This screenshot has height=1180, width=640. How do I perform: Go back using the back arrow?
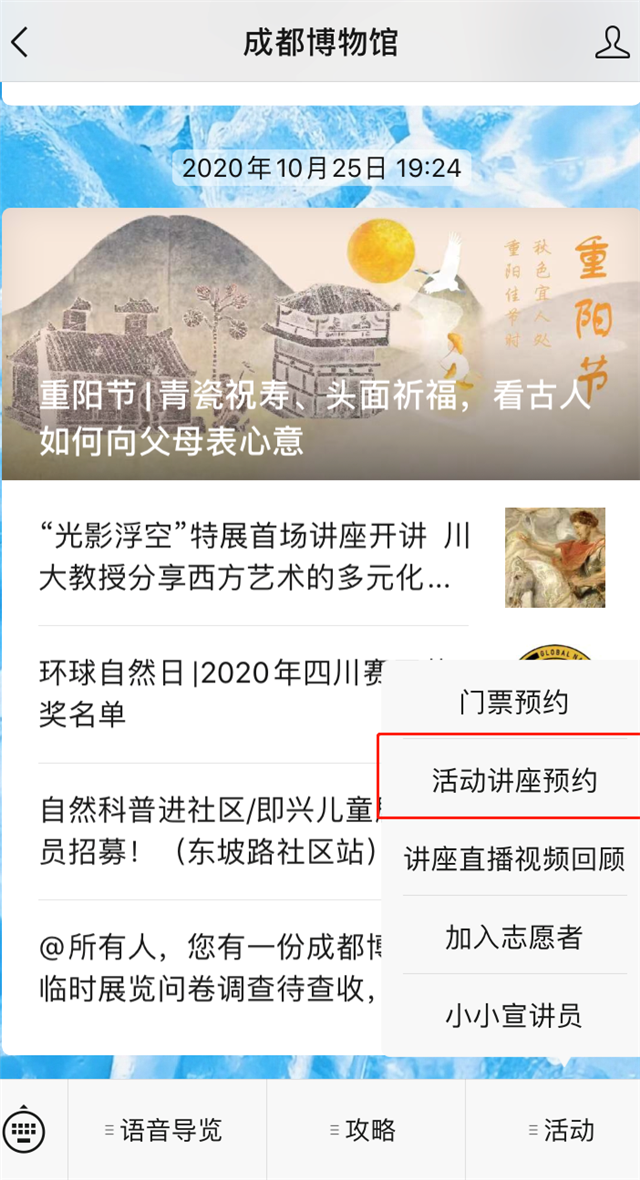click(20, 42)
